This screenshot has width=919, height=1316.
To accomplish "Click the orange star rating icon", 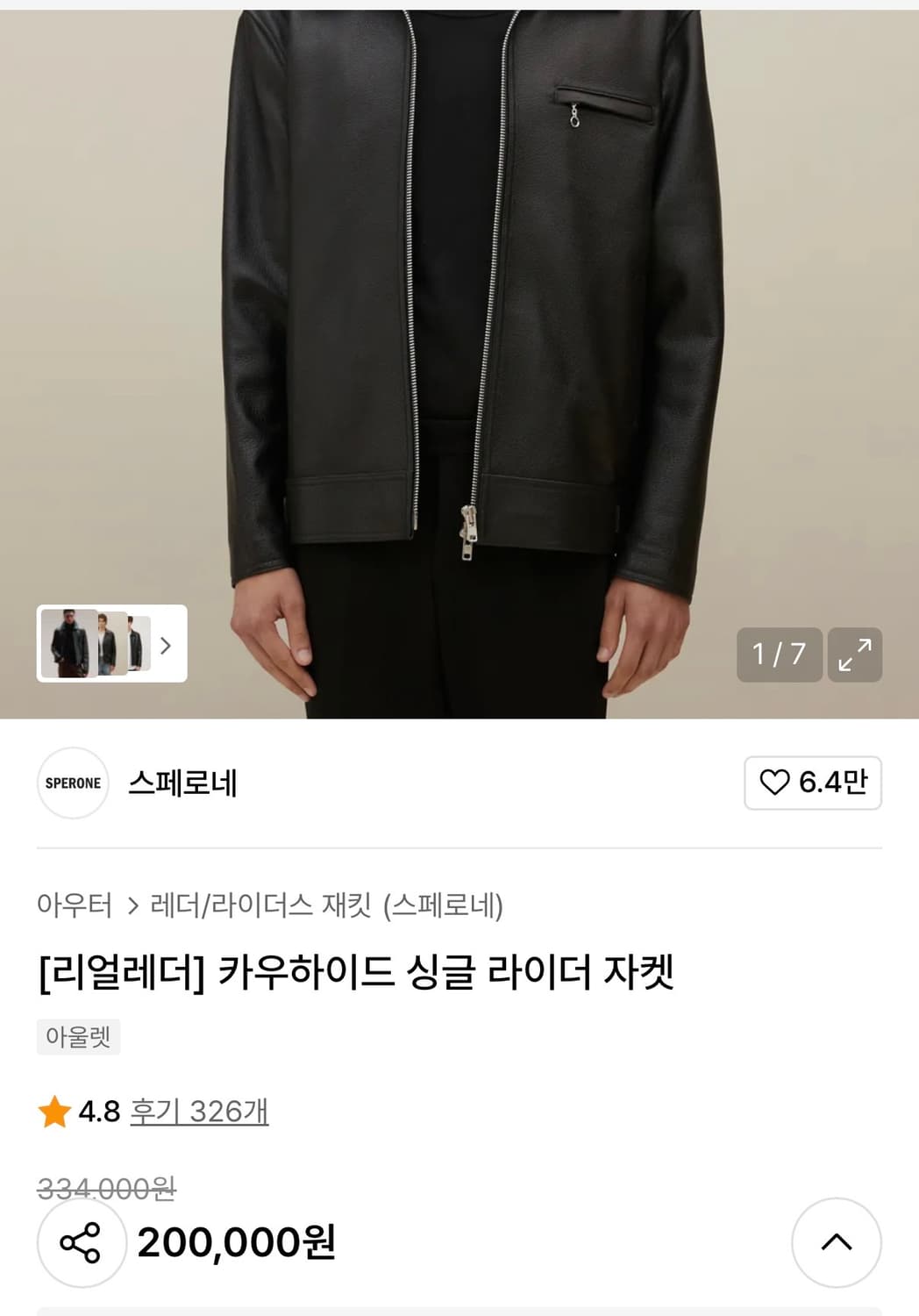I will point(54,1111).
